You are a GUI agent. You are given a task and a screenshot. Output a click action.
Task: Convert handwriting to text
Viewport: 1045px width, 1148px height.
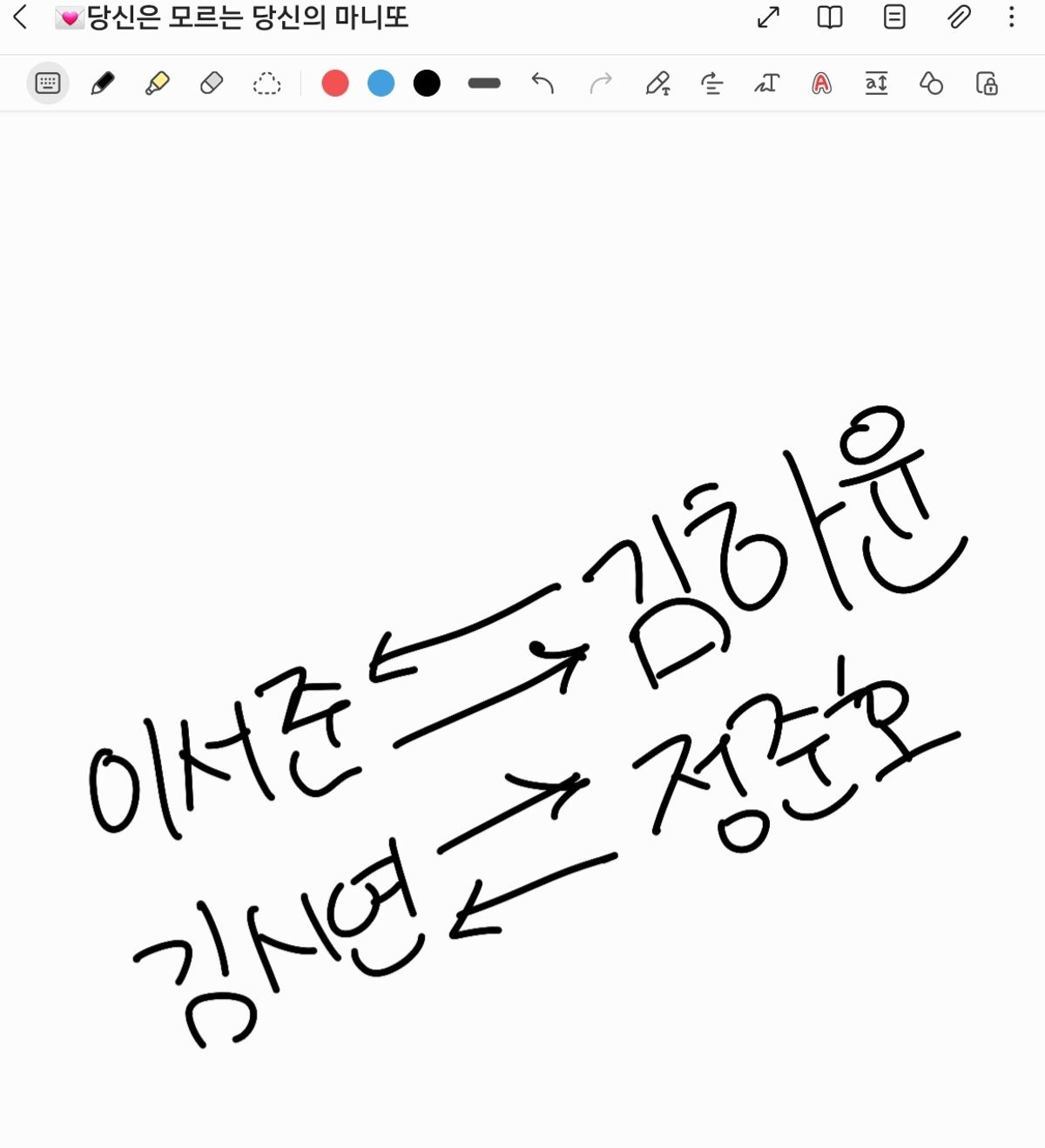[x=766, y=84]
